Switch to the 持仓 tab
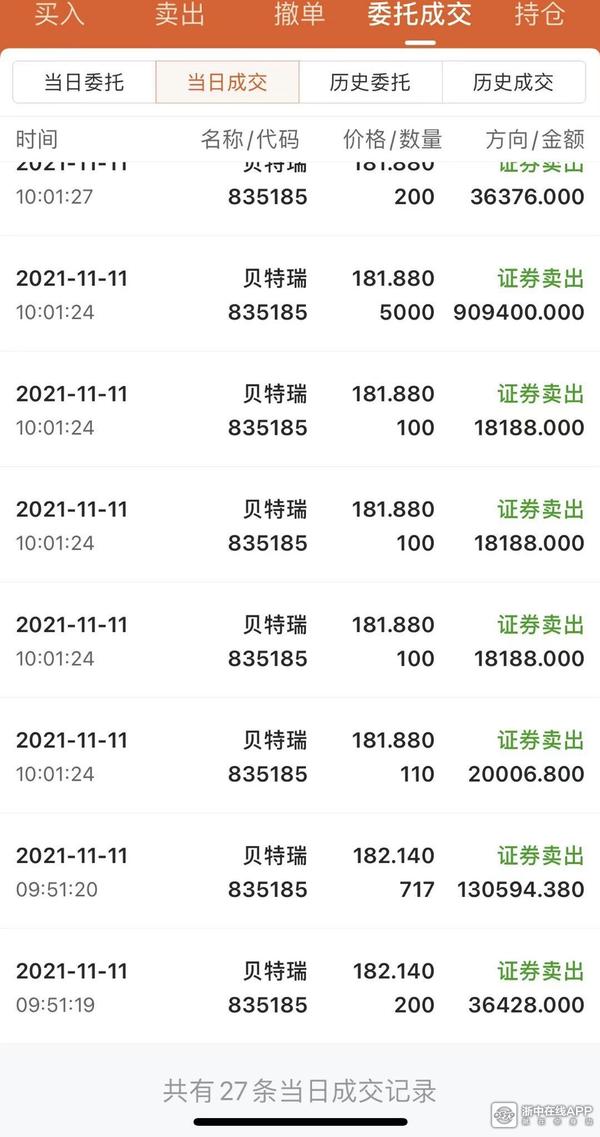This screenshot has width=600, height=1137. tap(540, 15)
